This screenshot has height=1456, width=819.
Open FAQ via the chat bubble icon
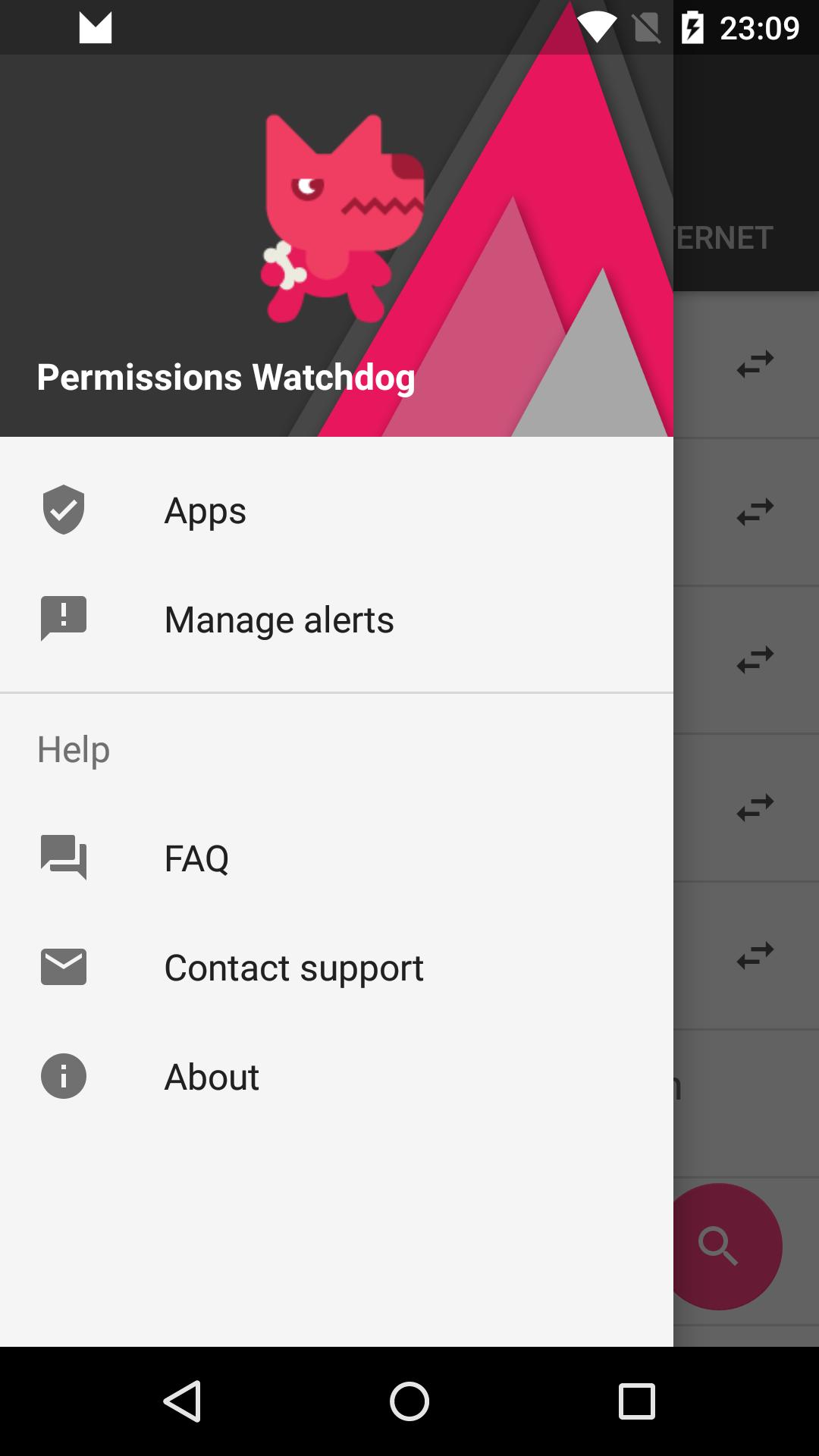(63, 858)
